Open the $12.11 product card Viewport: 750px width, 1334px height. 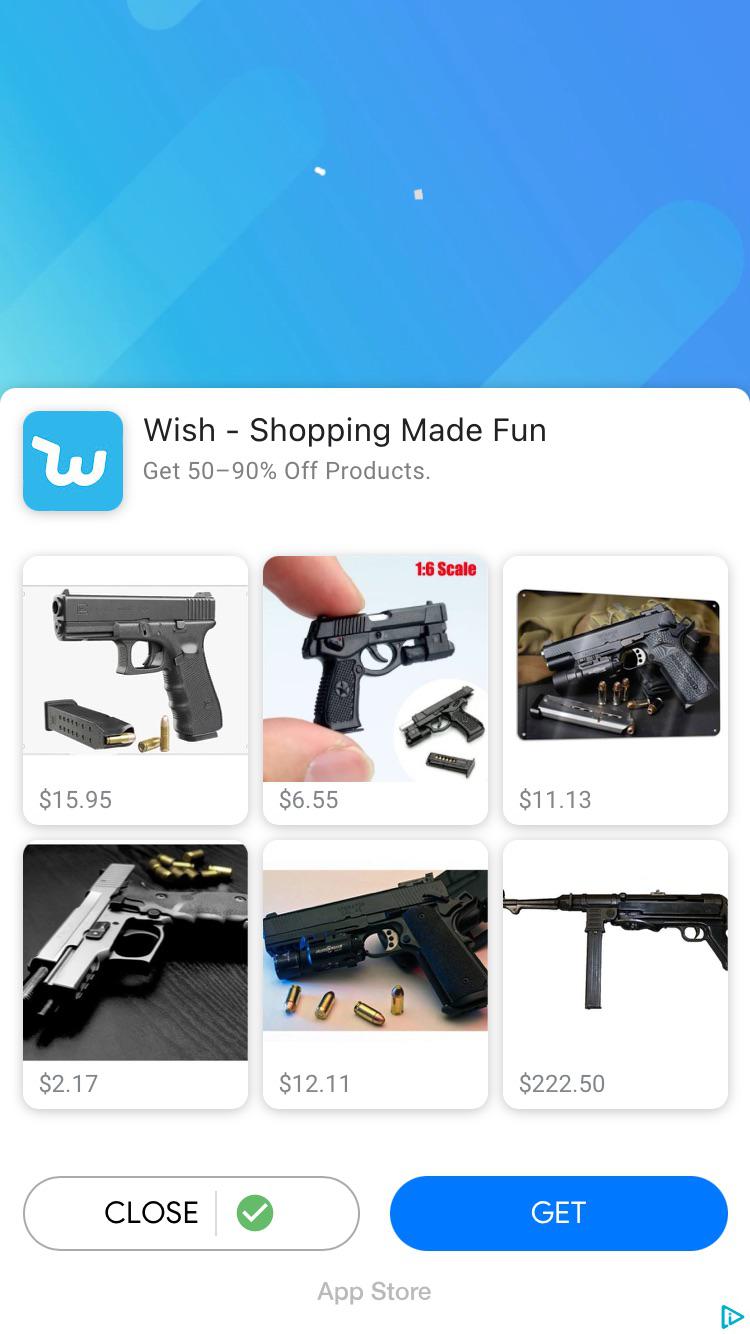[x=375, y=974]
